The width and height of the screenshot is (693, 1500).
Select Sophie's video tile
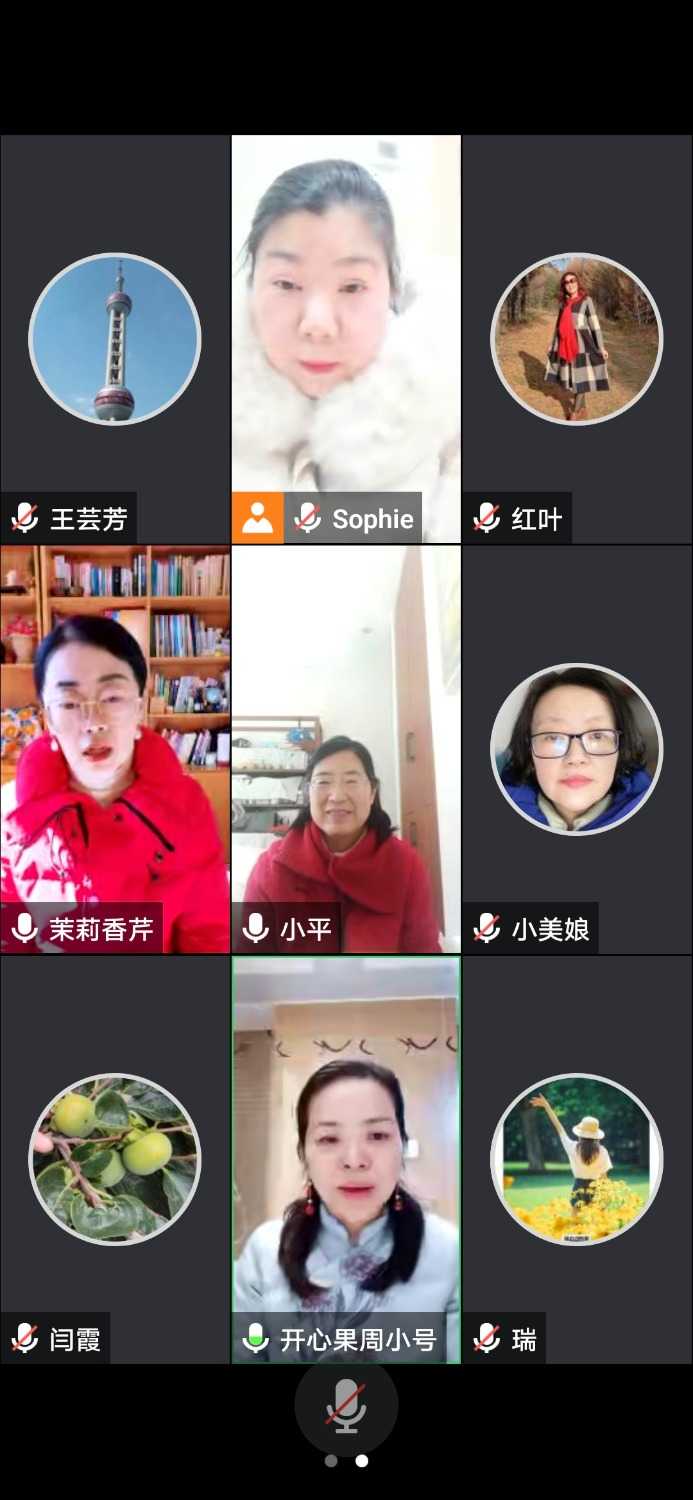pos(346,340)
